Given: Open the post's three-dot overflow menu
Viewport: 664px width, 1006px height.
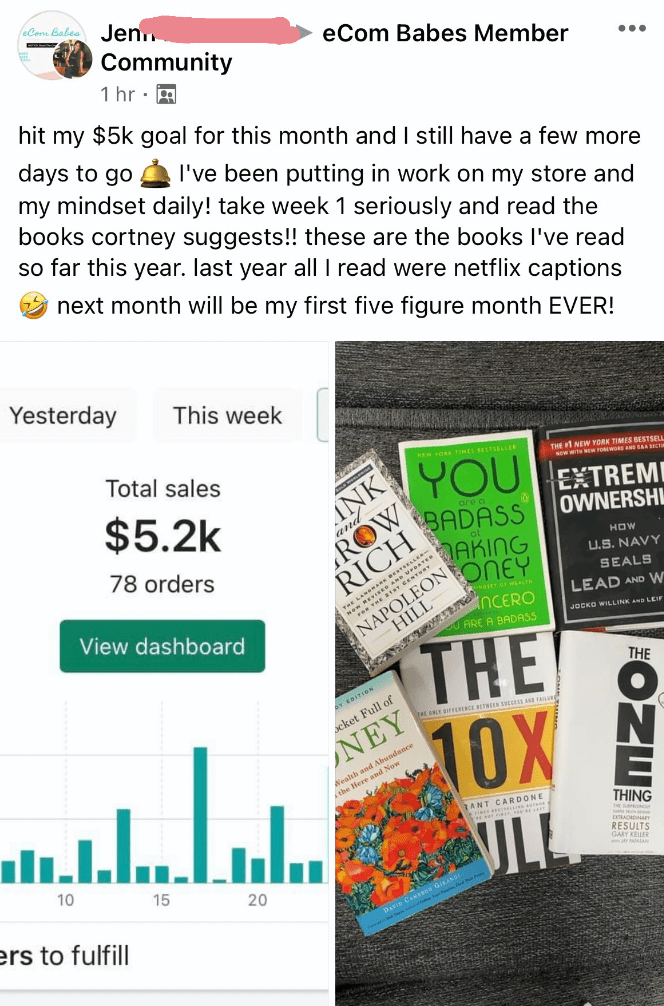Looking at the screenshot, I should click(631, 28).
